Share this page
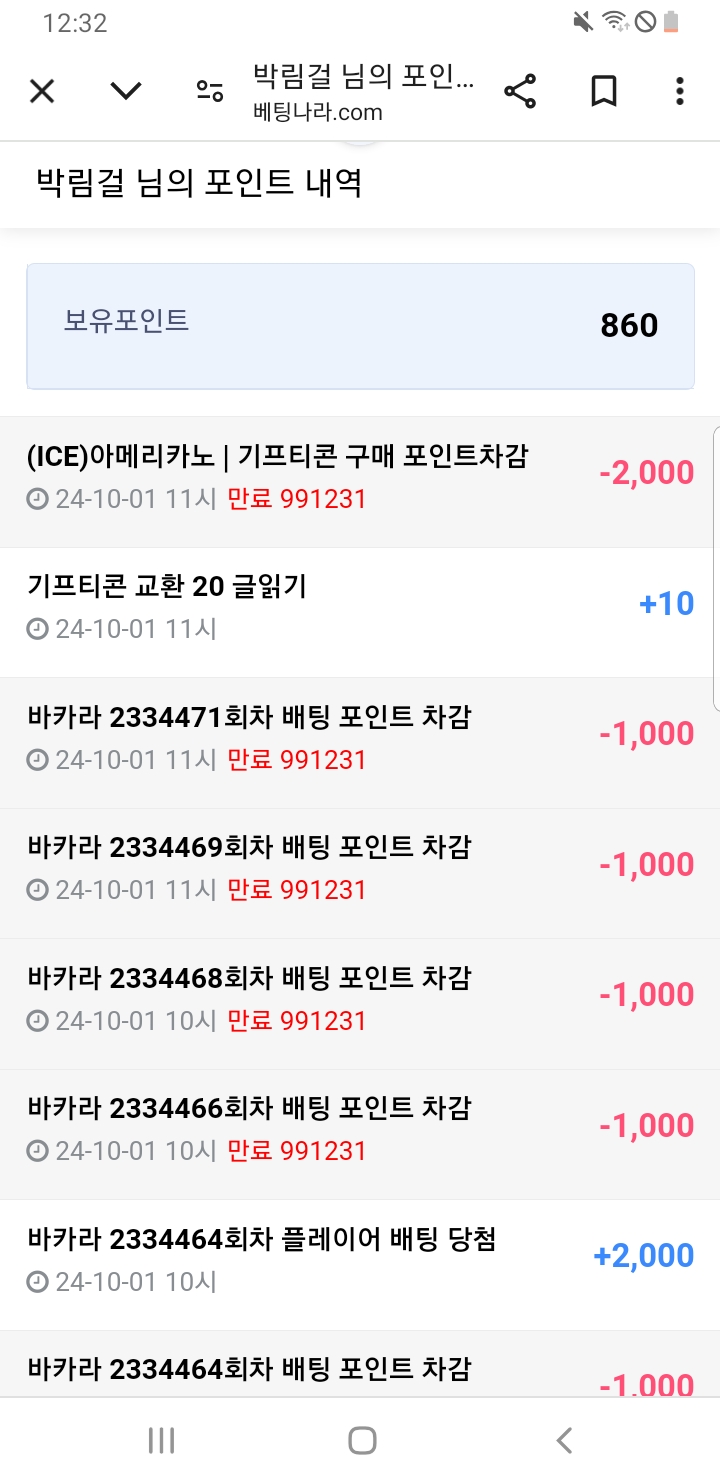Screen dimensions: 720x1480 click(520, 92)
